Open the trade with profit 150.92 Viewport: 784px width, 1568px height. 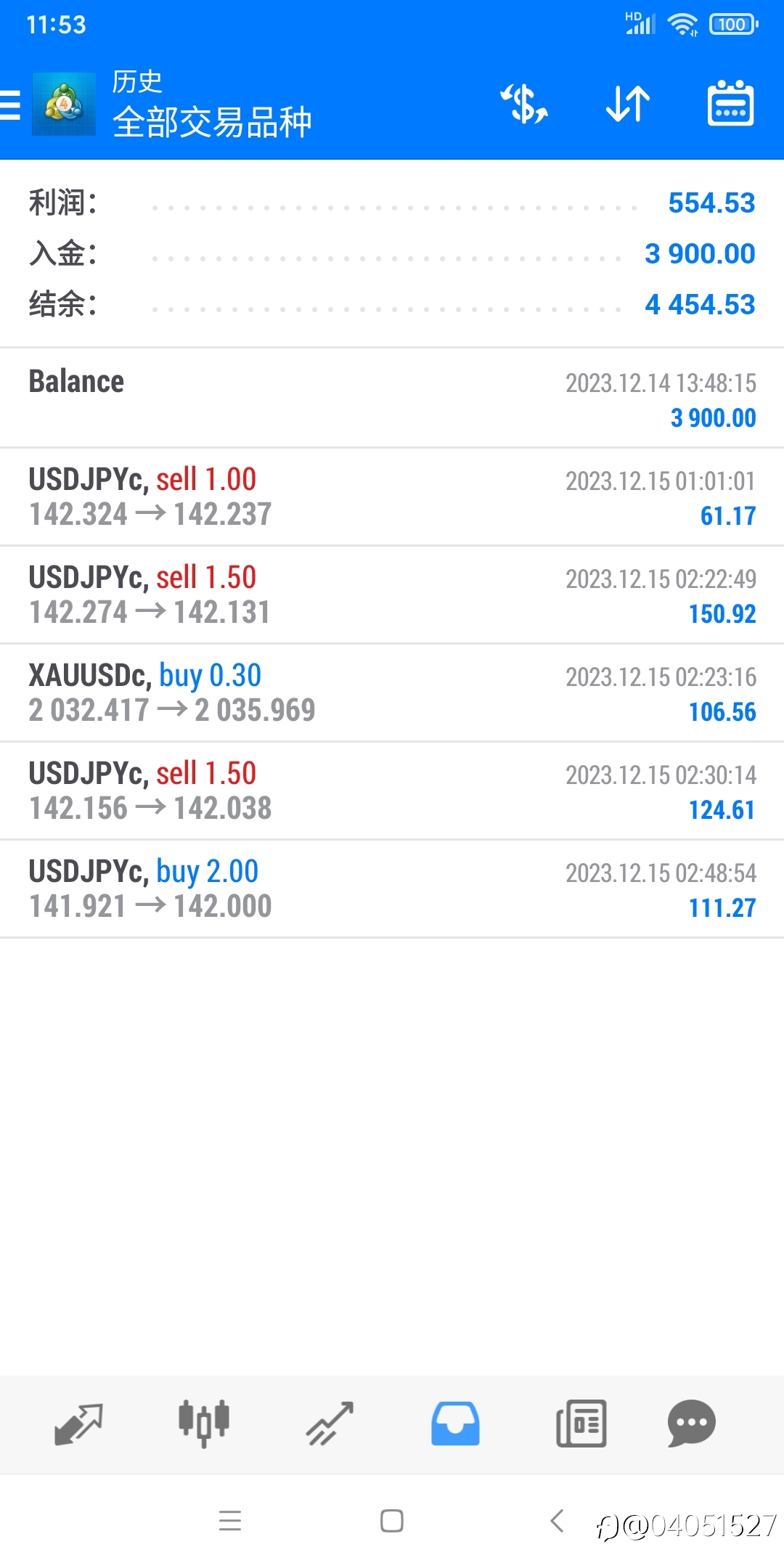[392, 595]
